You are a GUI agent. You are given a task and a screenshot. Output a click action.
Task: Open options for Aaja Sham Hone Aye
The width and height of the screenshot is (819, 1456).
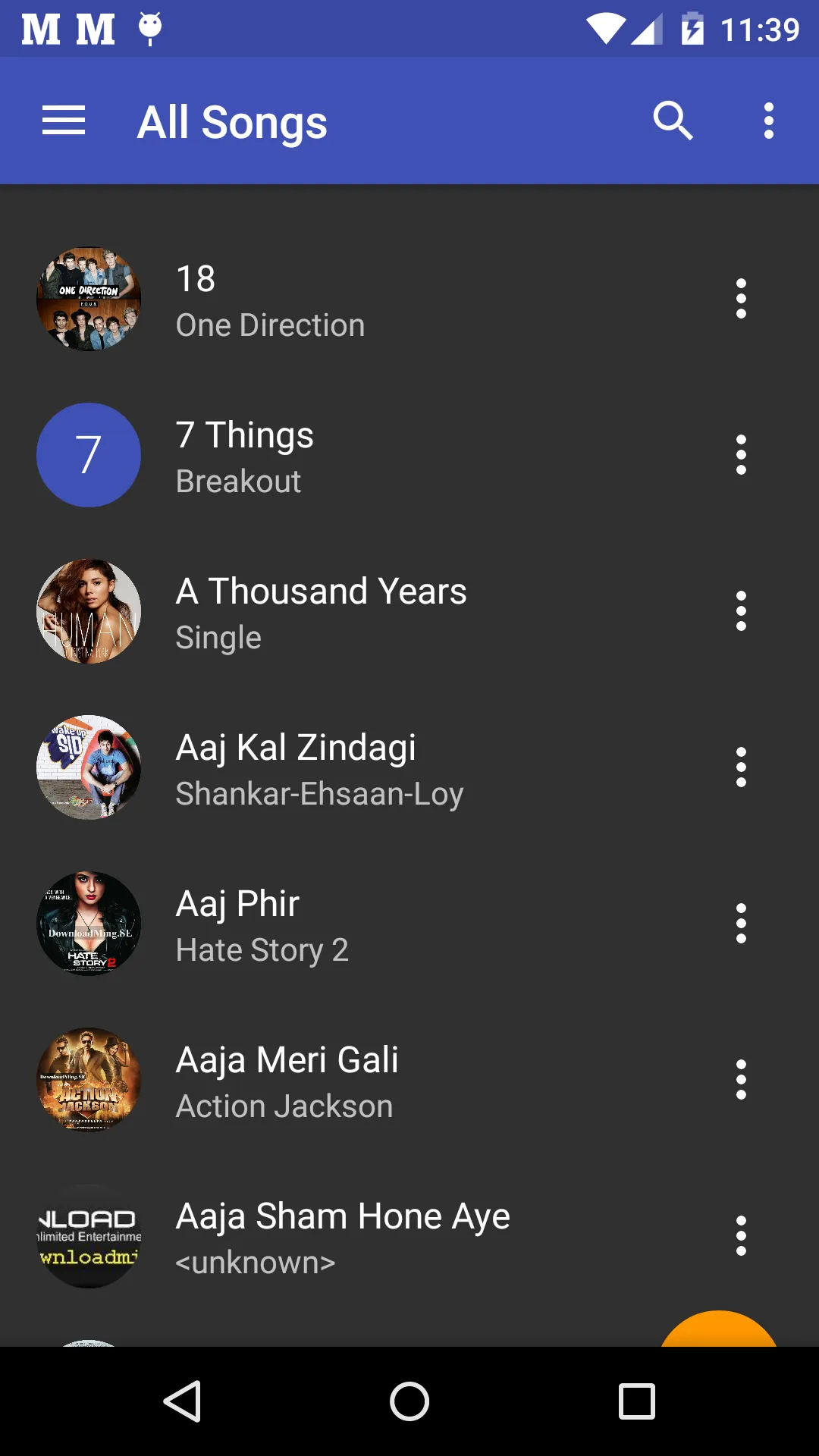741,1236
